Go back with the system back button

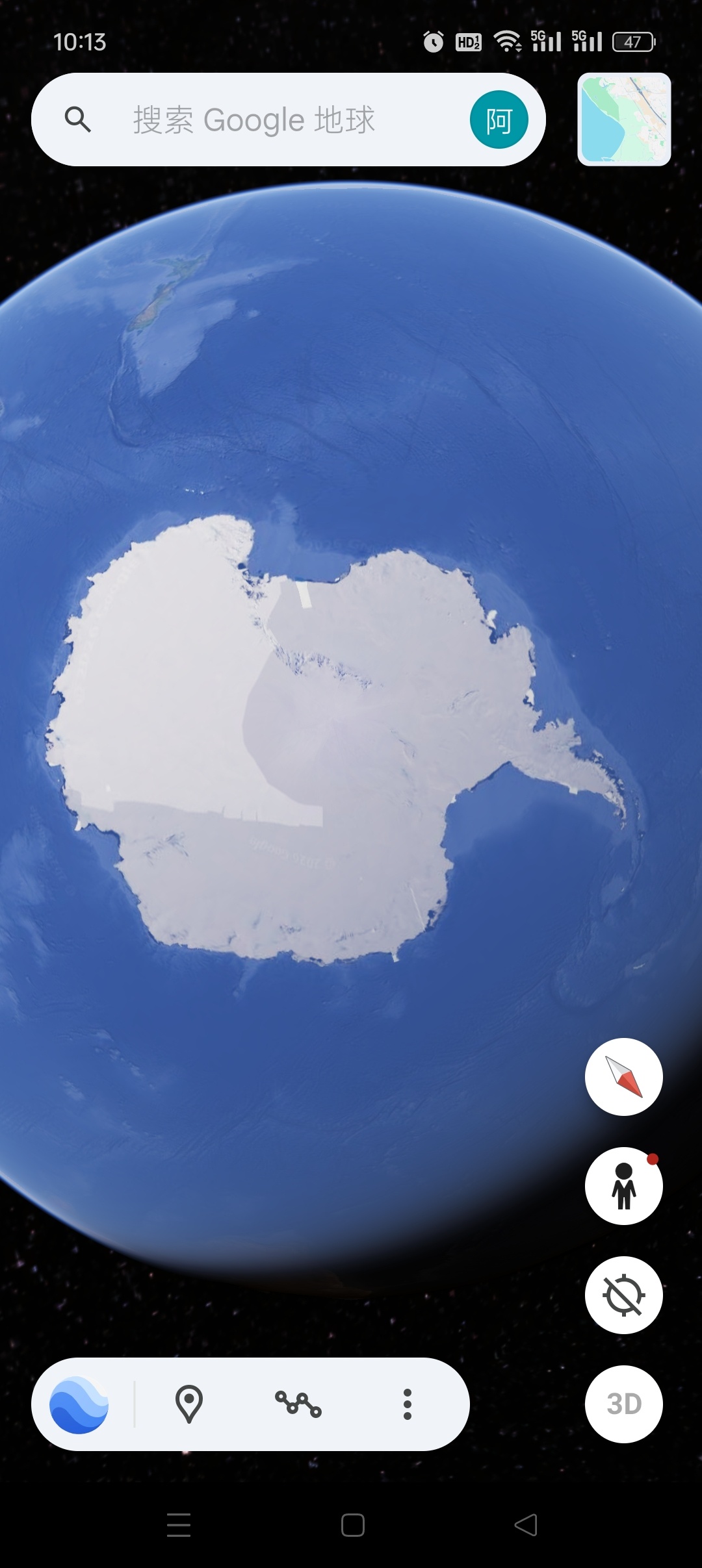click(526, 1524)
